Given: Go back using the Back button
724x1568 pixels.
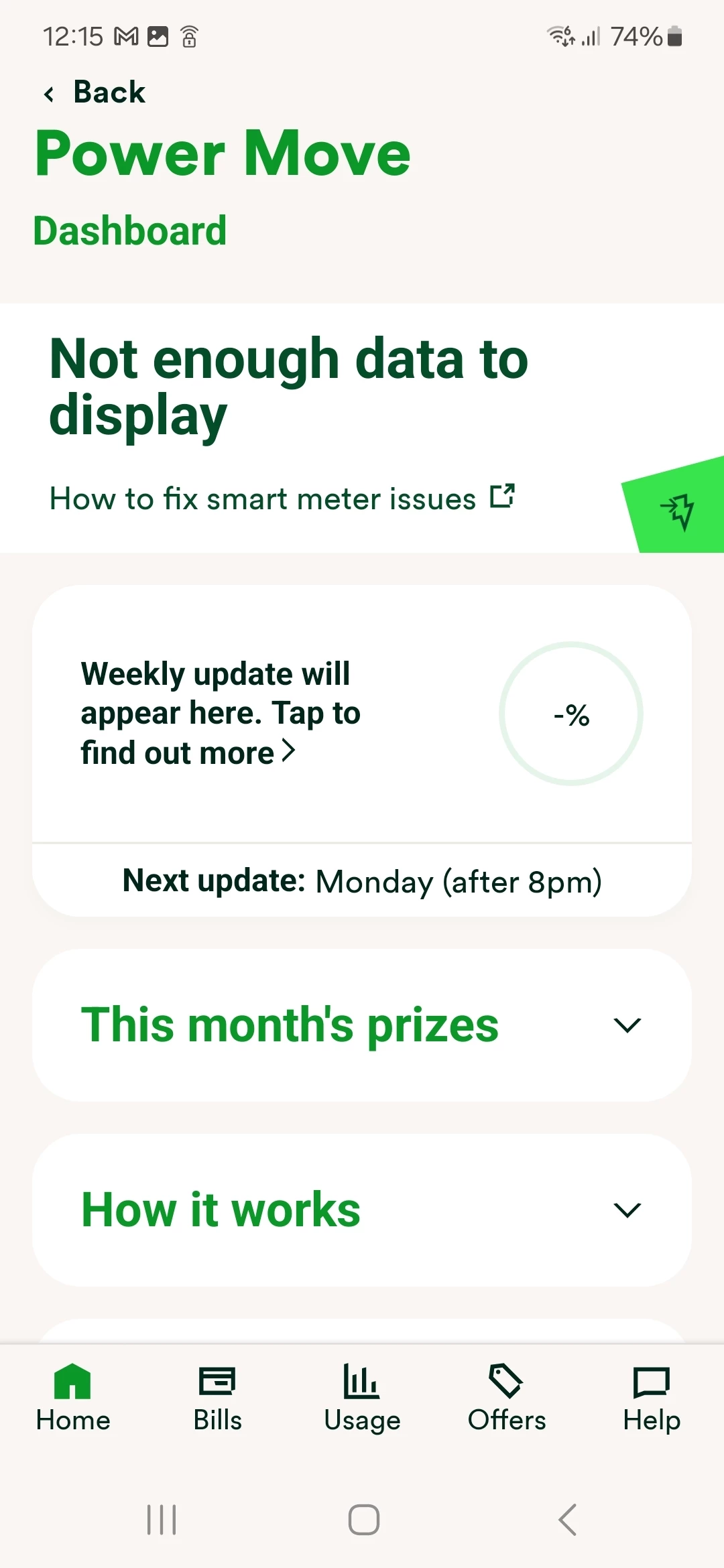Looking at the screenshot, I should 95,92.
